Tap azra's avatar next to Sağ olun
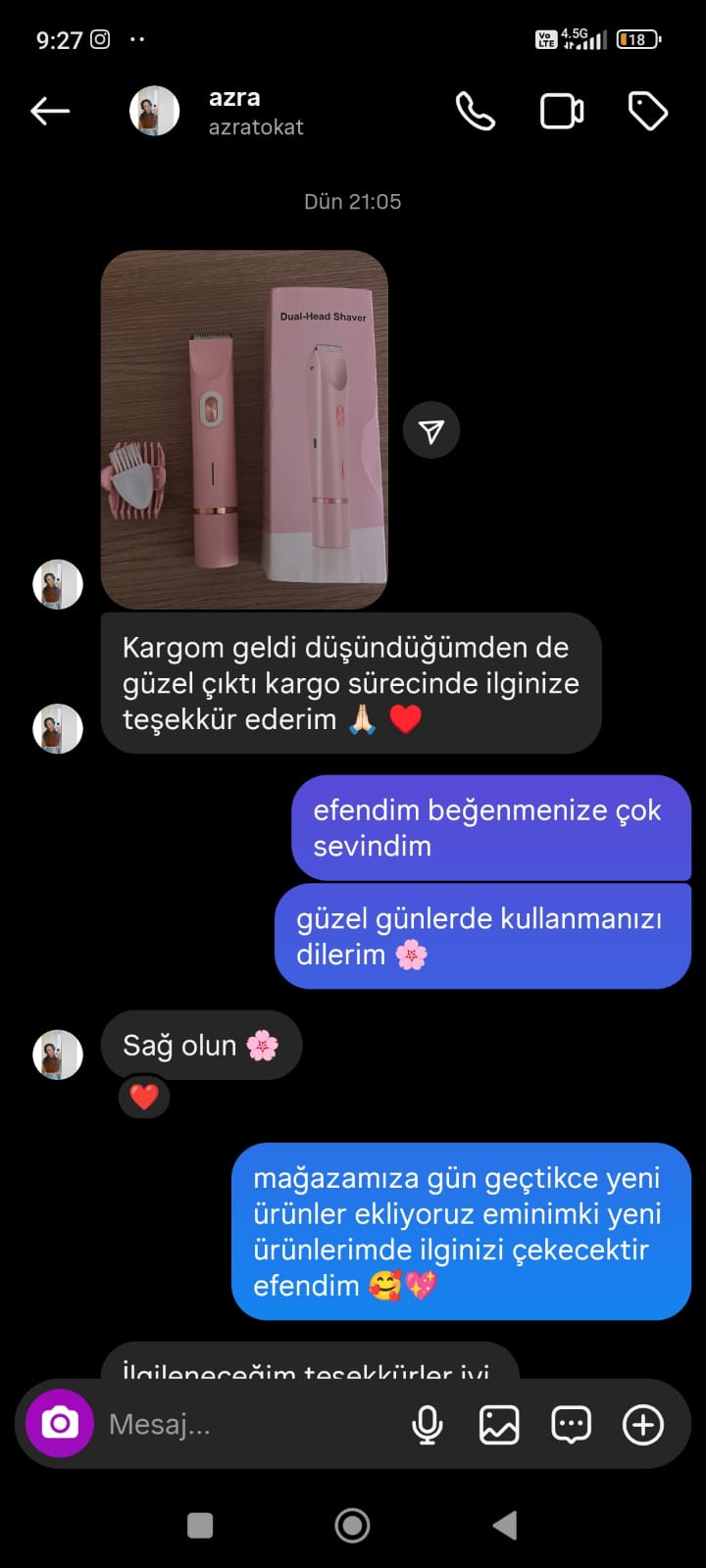Image resolution: width=706 pixels, height=1568 pixels. 58,1054
